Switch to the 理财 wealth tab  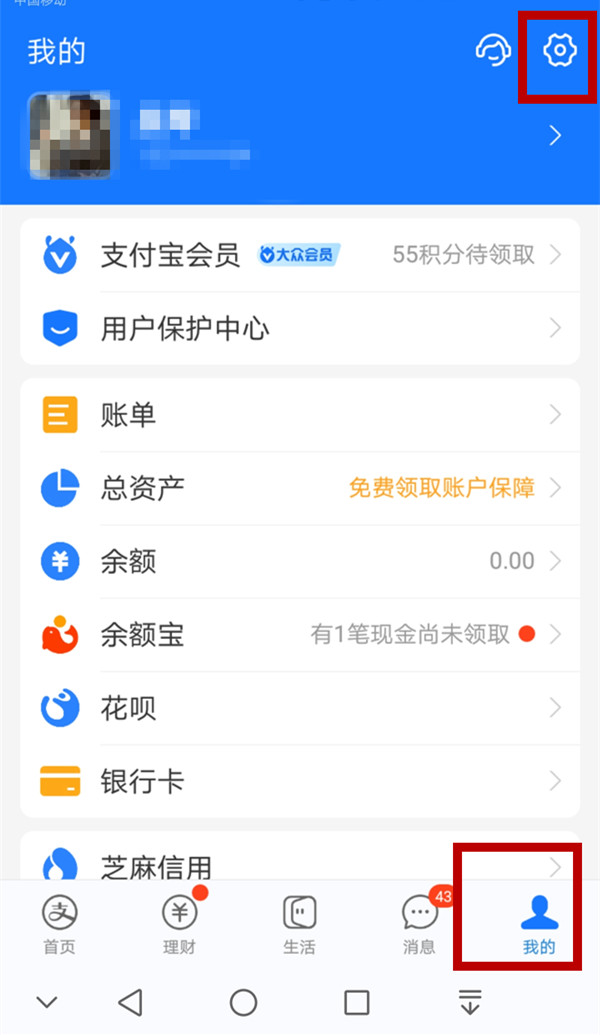click(179, 925)
